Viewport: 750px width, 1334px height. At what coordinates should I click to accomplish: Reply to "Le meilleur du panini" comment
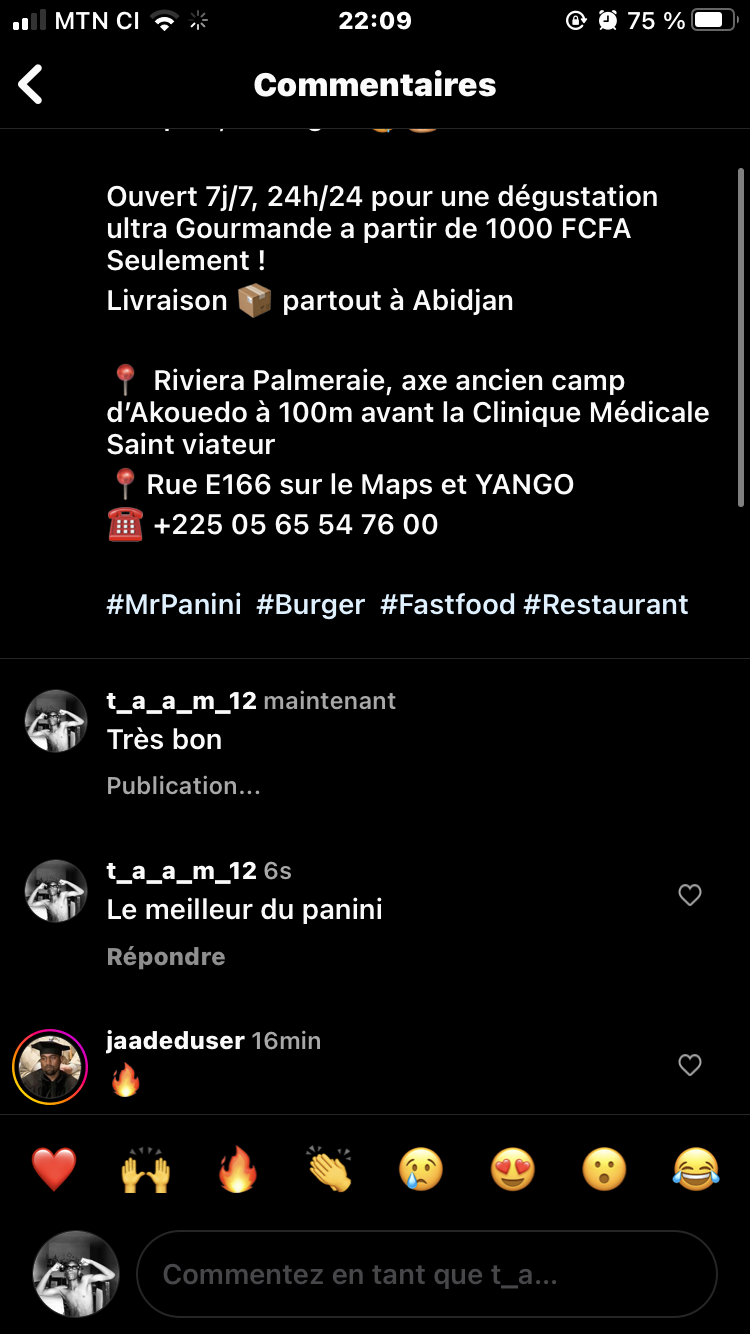(x=166, y=957)
